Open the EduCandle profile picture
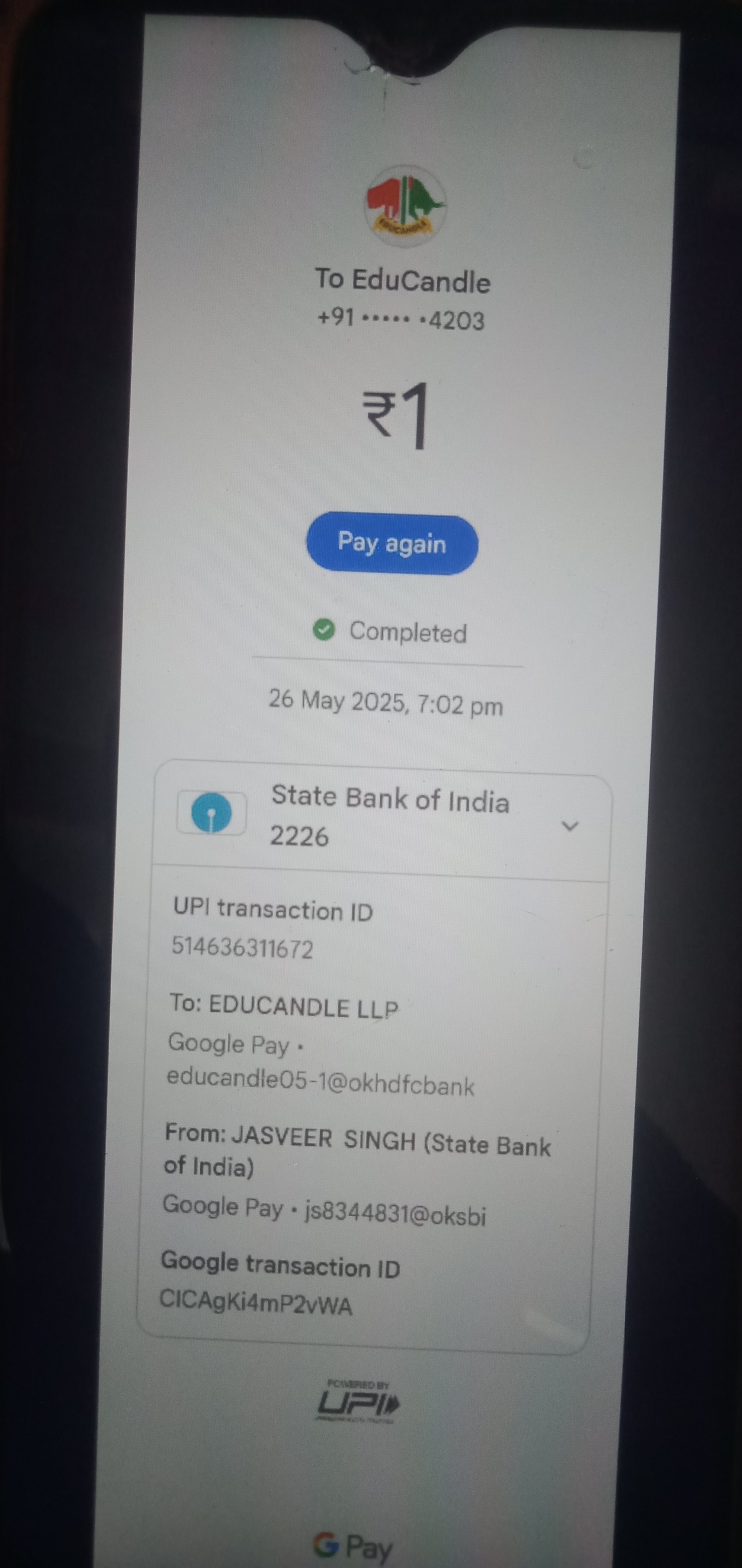The image size is (742, 1568). pos(405,205)
